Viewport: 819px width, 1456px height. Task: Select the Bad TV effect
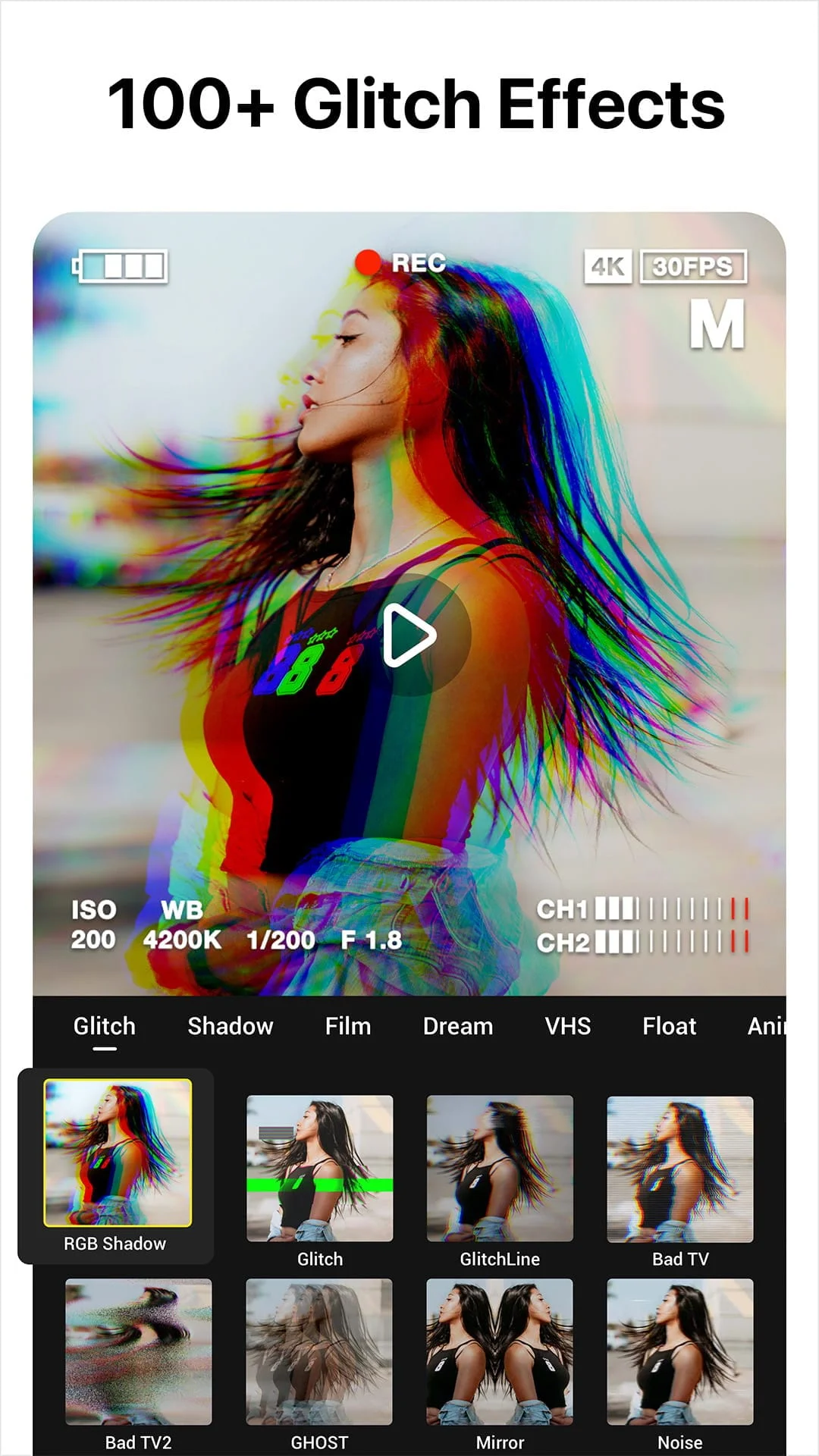click(x=679, y=1169)
